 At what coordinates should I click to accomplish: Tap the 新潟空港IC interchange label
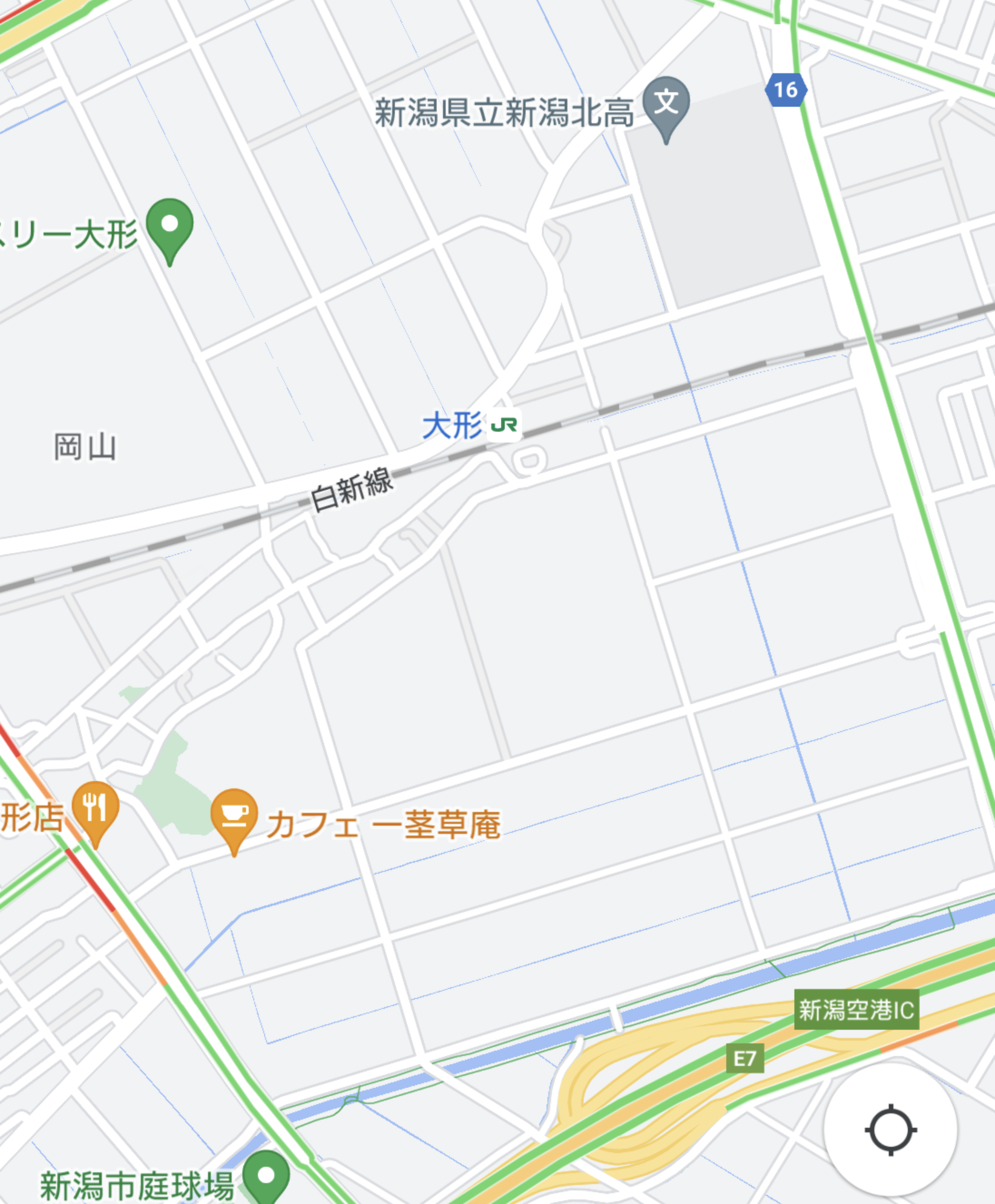(x=856, y=1010)
